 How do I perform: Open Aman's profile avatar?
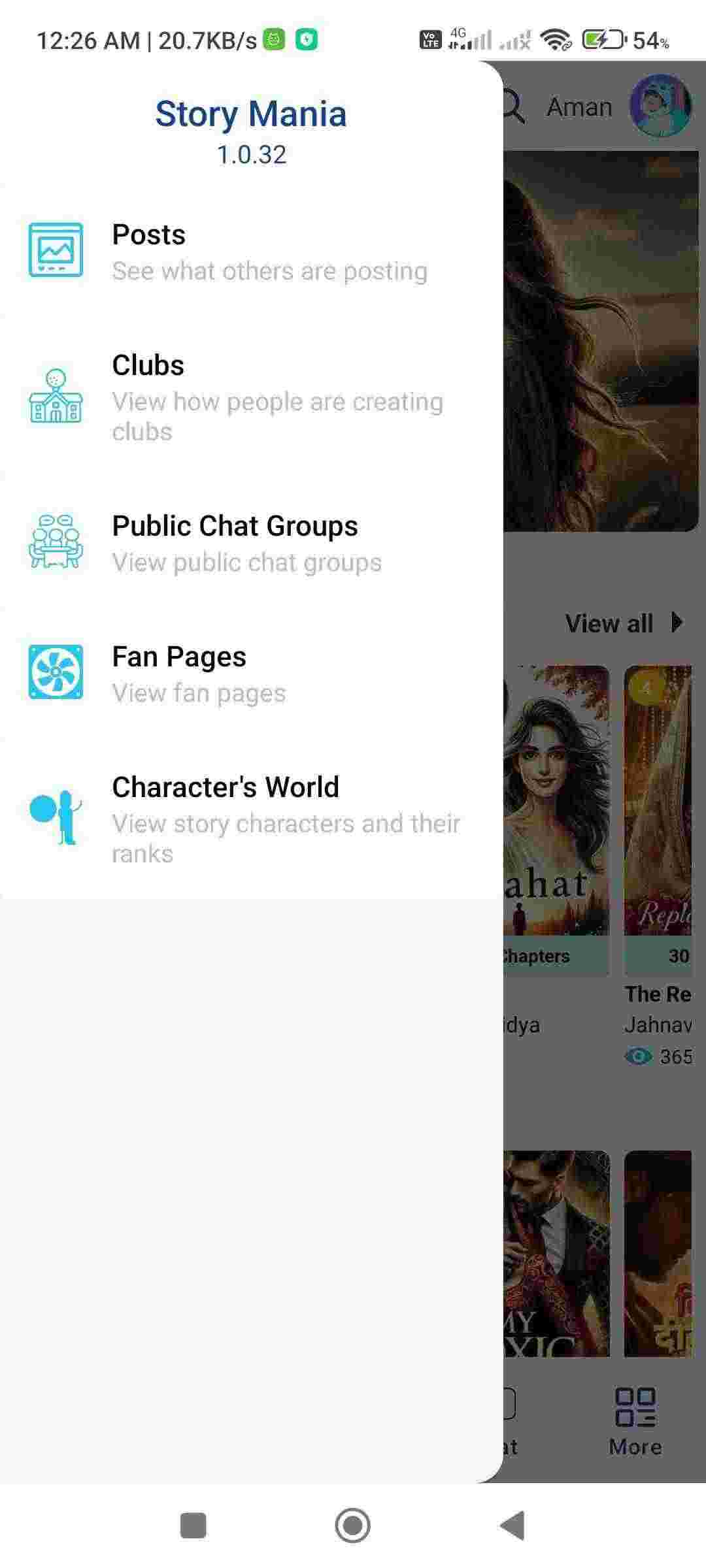[659, 106]
